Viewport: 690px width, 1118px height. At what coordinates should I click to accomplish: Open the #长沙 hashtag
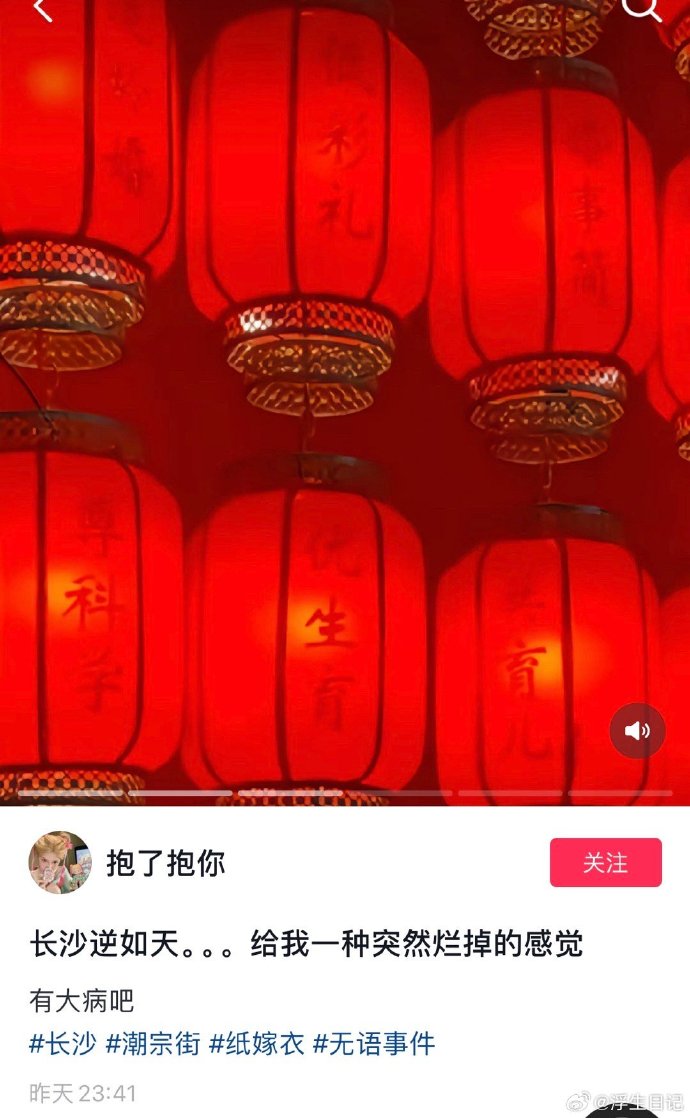coord(63,1044)
